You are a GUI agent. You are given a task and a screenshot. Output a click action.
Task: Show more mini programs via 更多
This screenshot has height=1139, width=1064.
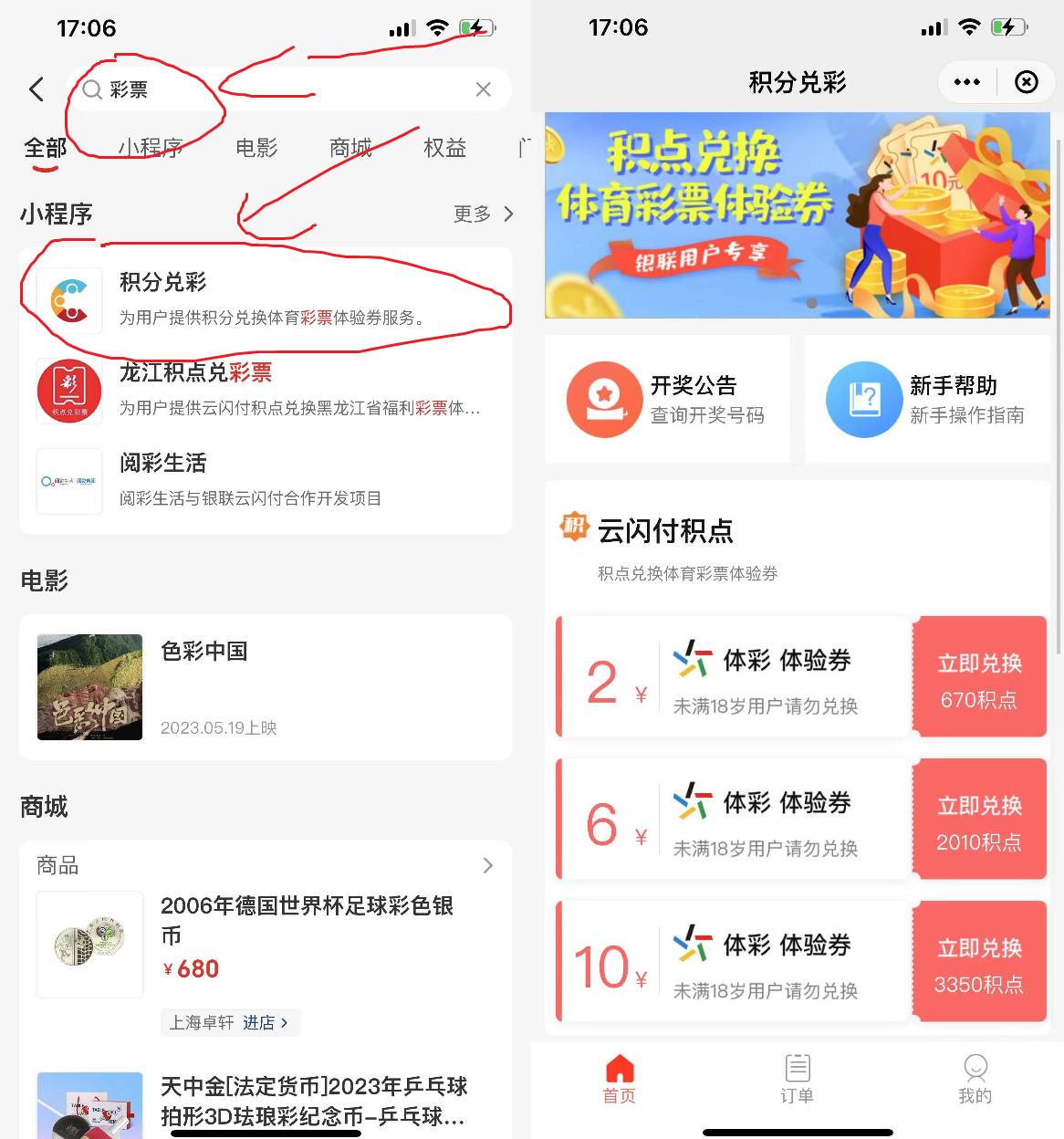click(484, 214)
